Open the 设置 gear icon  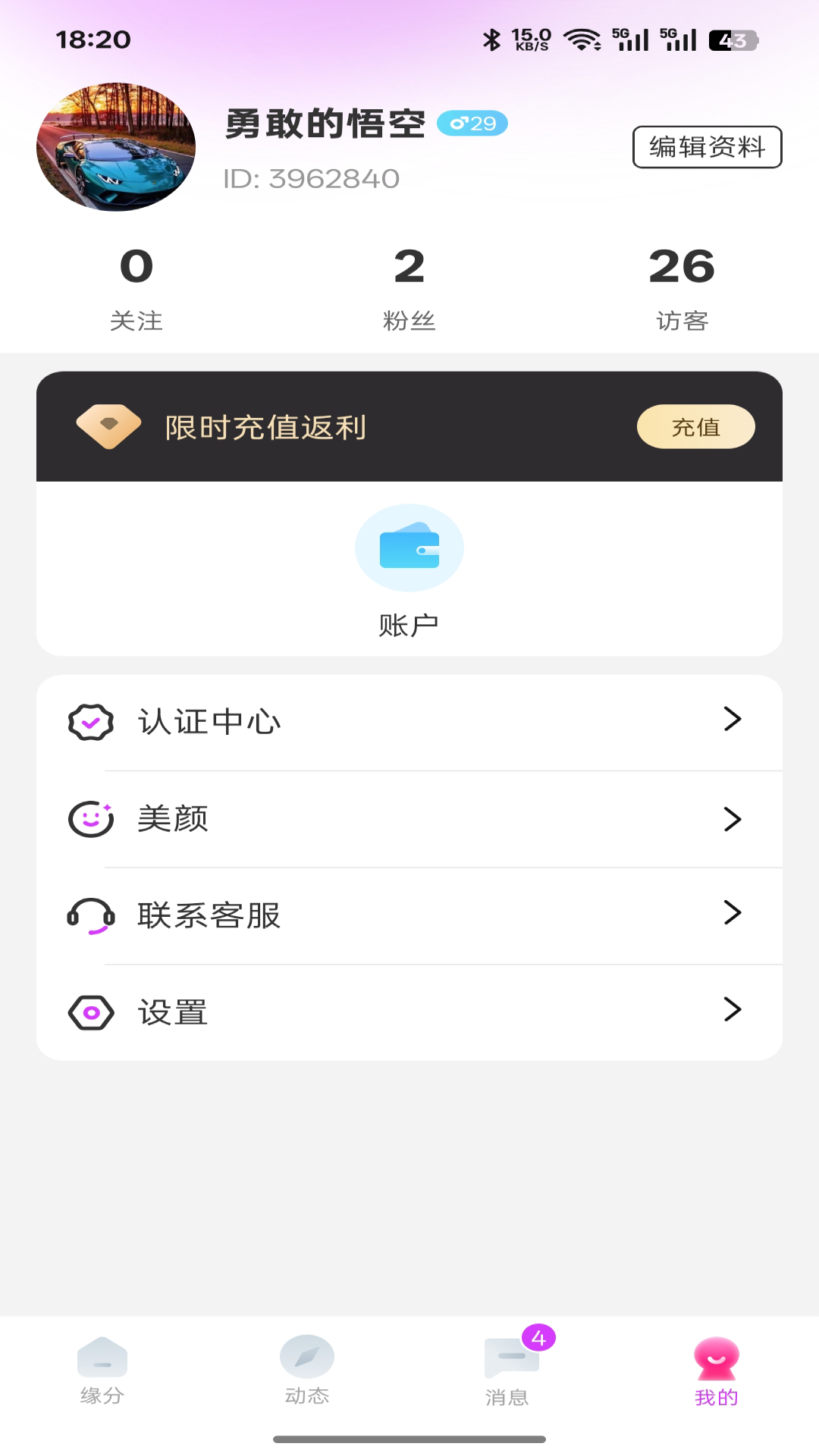[x=90, y=1012]
